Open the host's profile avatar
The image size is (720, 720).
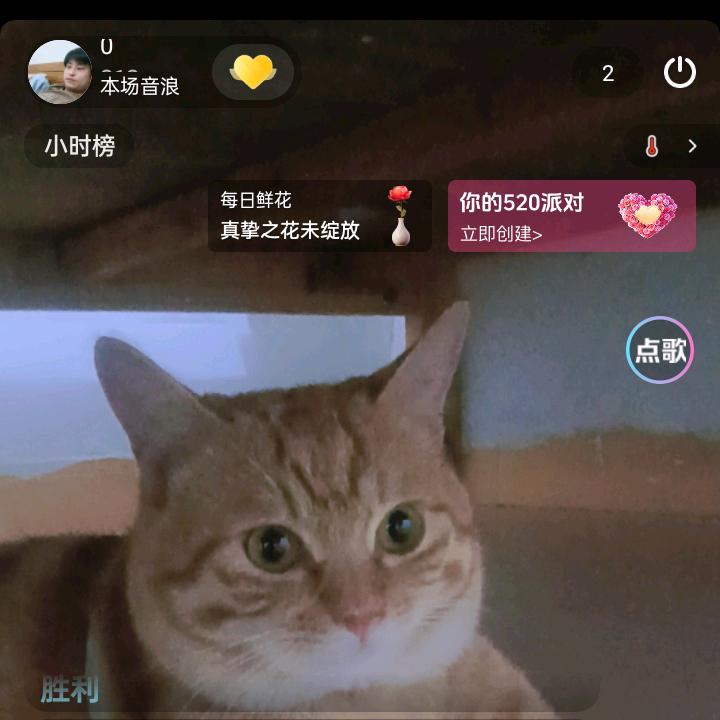[60, 72]
